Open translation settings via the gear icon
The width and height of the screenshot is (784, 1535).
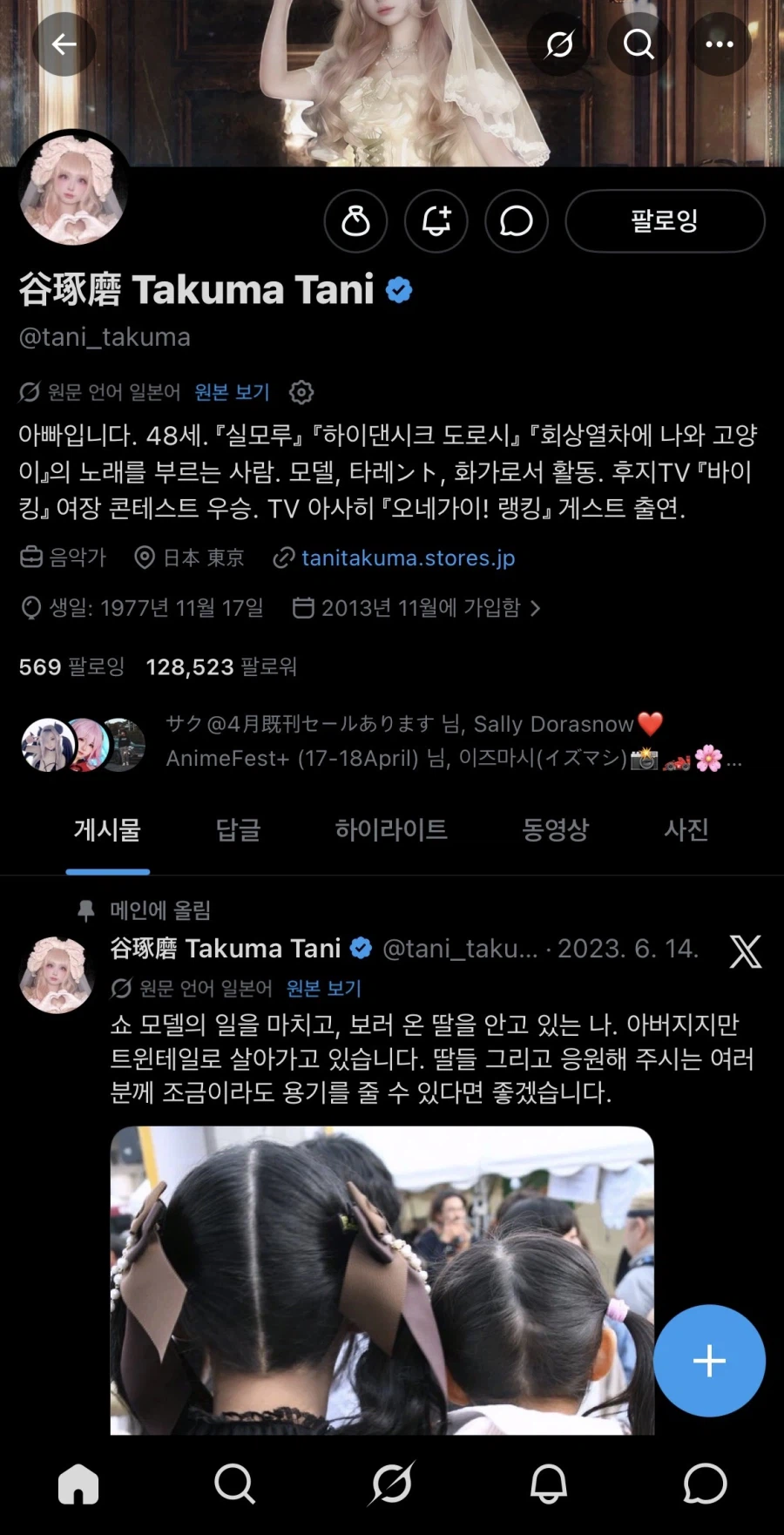[301, 392]
